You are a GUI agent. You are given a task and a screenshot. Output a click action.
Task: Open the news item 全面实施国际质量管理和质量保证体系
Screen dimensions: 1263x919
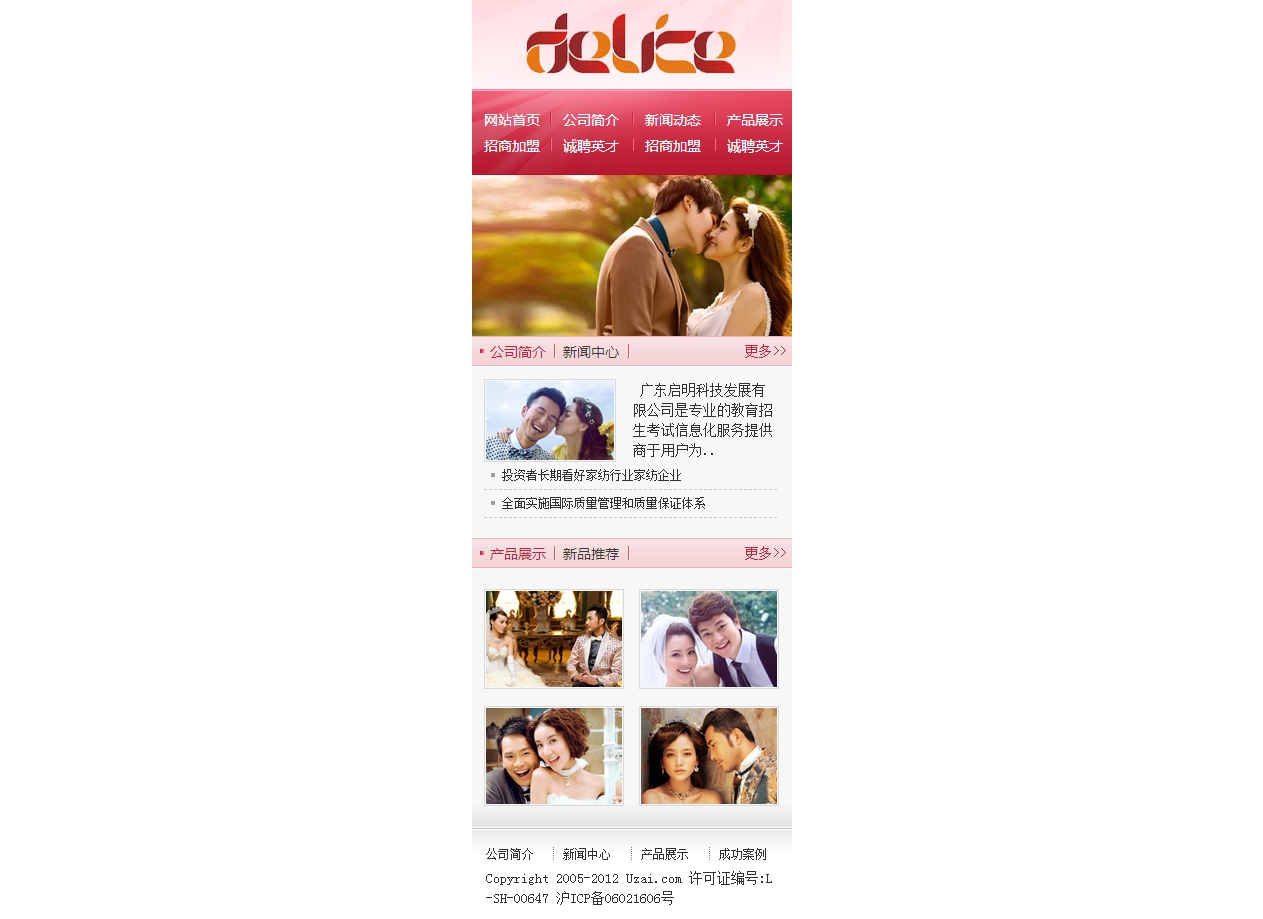pos(603,504)
